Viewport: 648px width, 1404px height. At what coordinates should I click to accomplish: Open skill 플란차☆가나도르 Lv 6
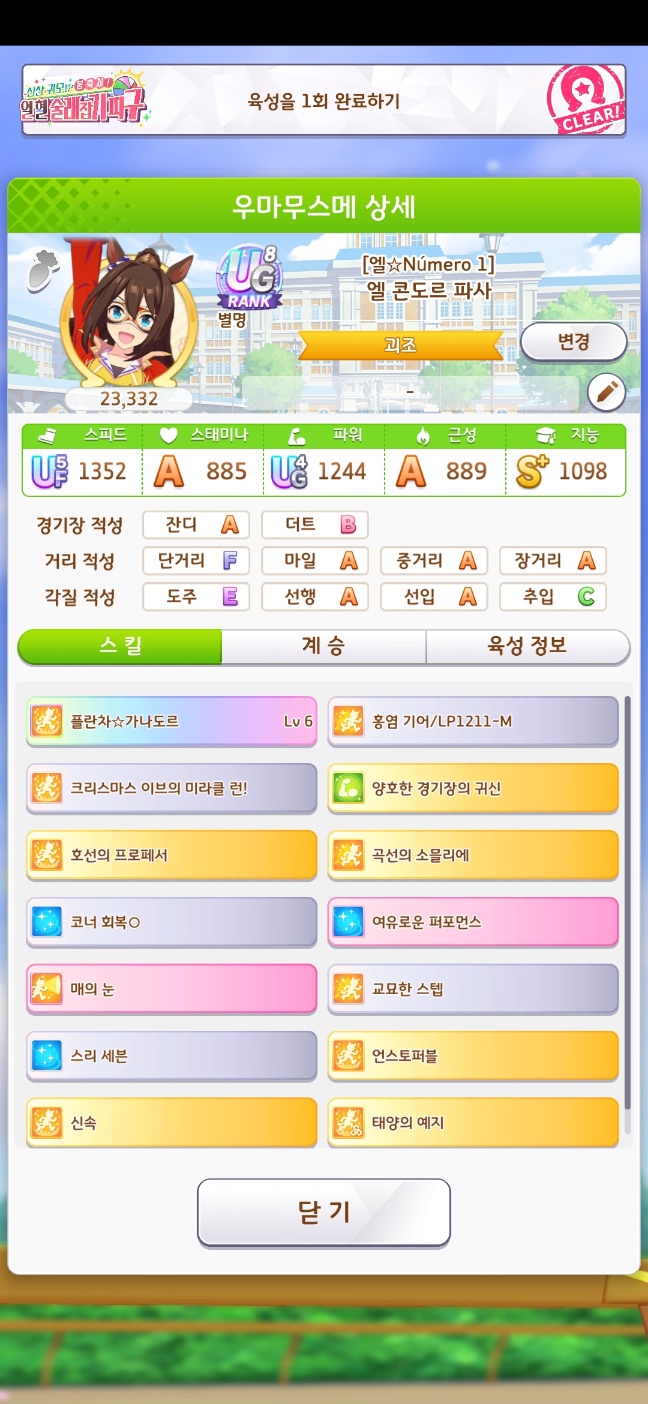pyautogui.click(x=171, y=721)
